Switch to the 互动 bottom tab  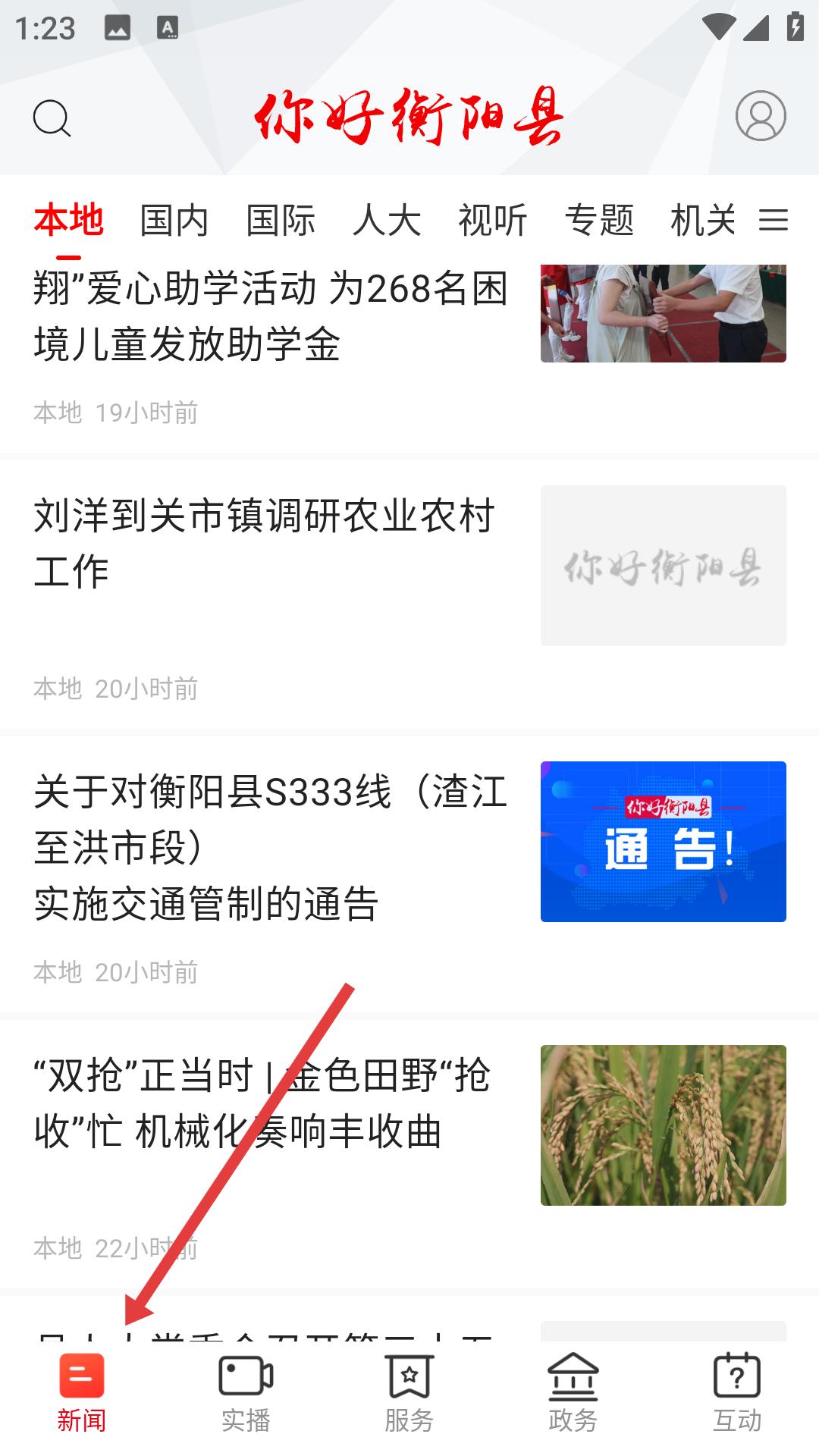(x=737, y=1394)
